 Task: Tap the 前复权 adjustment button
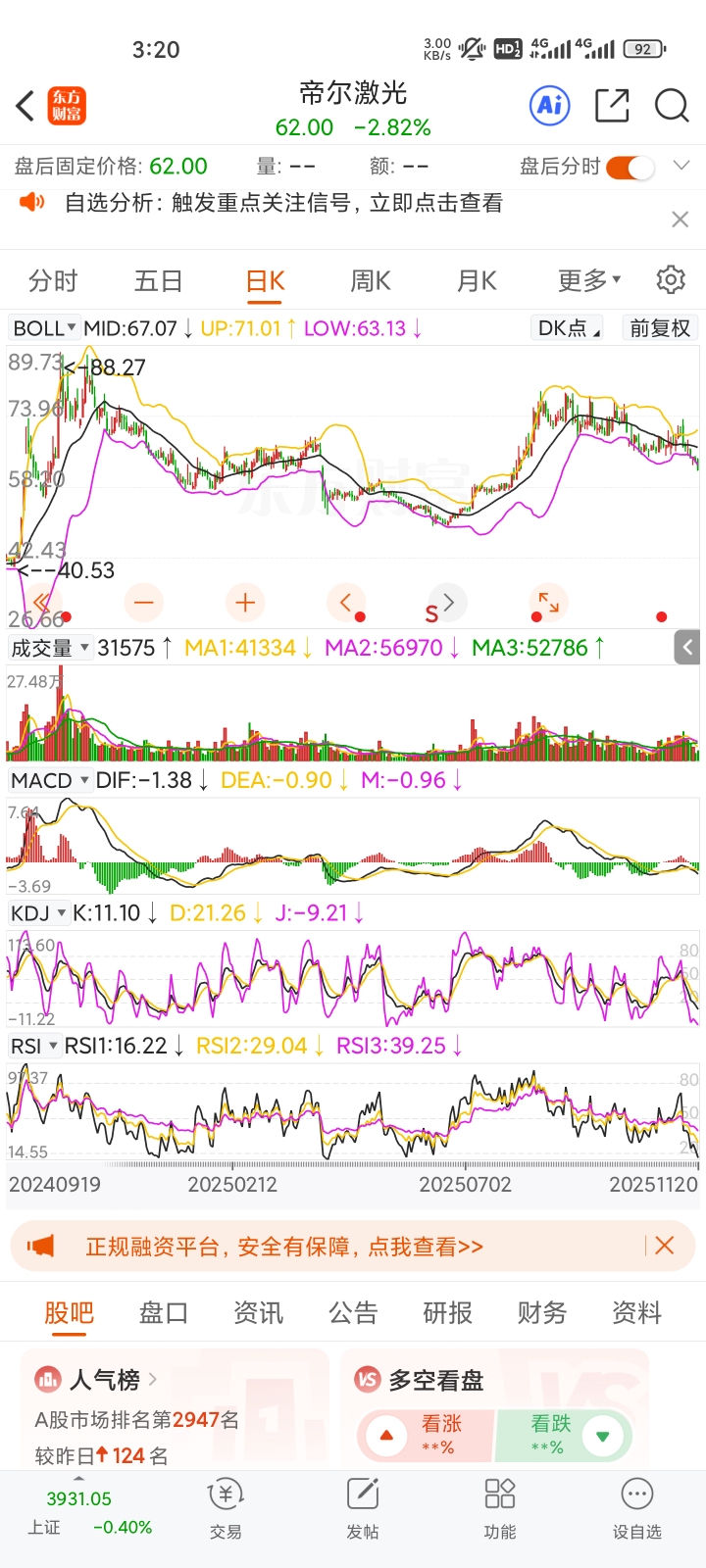[x=660, y=328]
